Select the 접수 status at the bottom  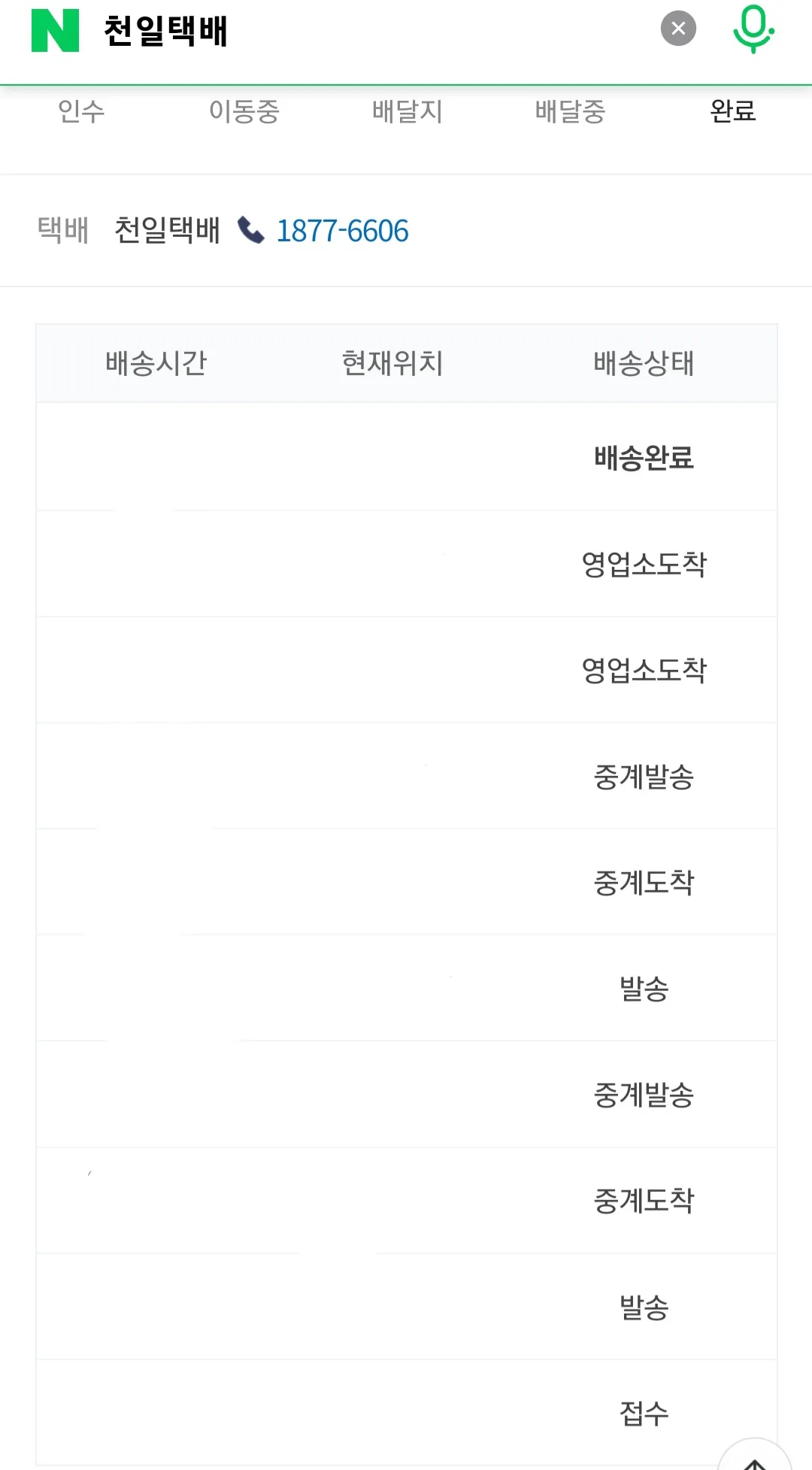[x=644, y=1414]
